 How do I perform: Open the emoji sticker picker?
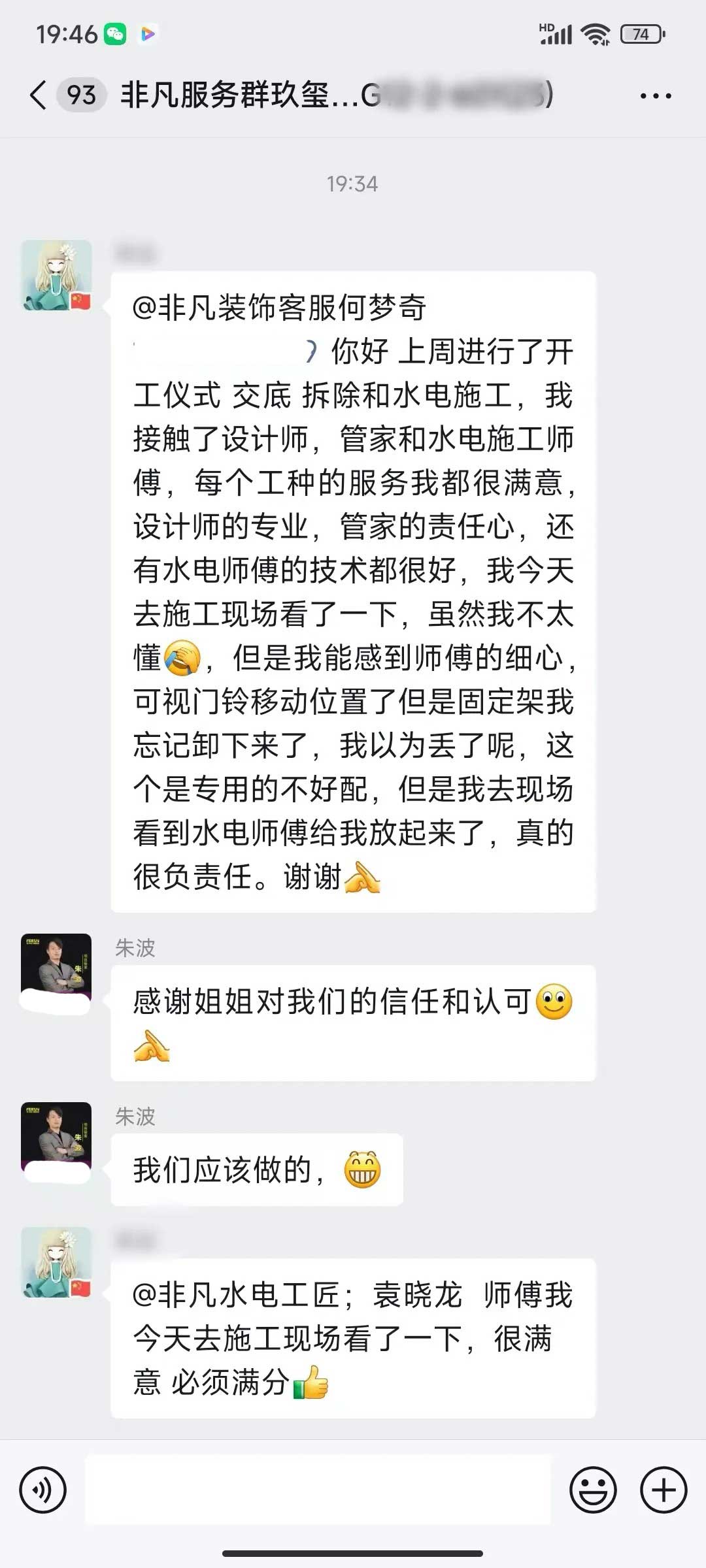[593, 1490]
